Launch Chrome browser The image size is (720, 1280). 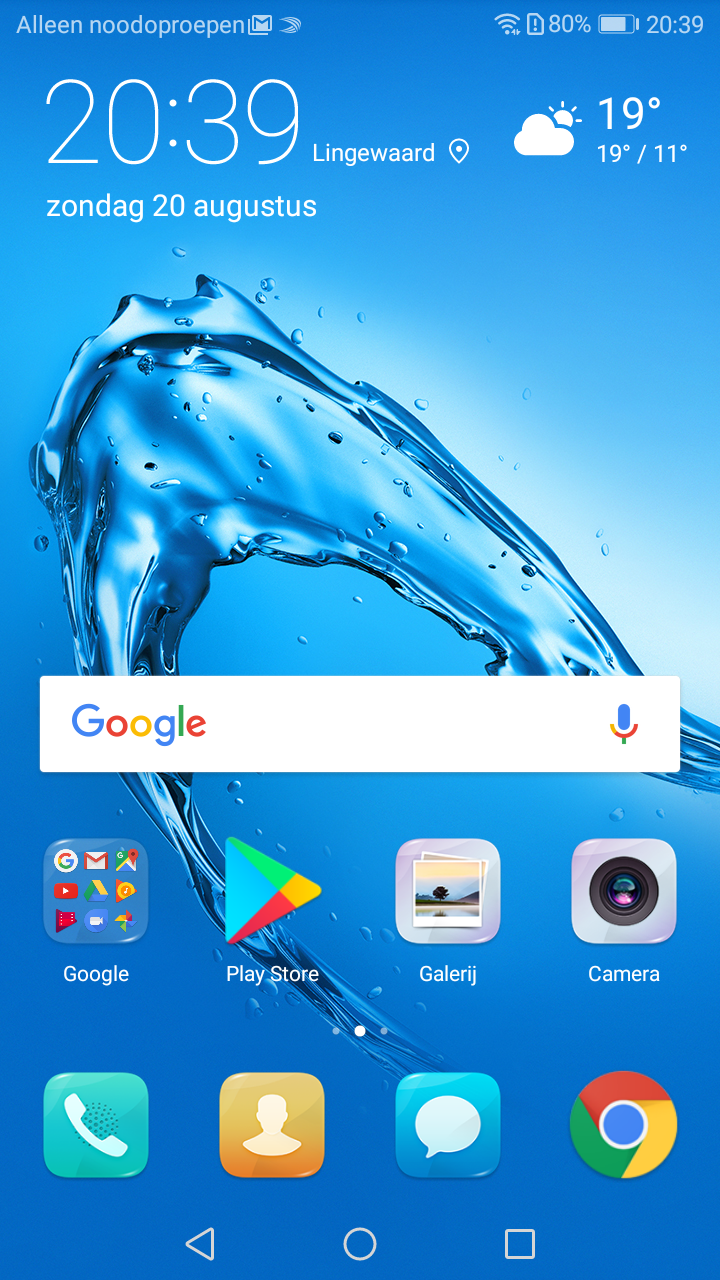tap(624, 1125)
